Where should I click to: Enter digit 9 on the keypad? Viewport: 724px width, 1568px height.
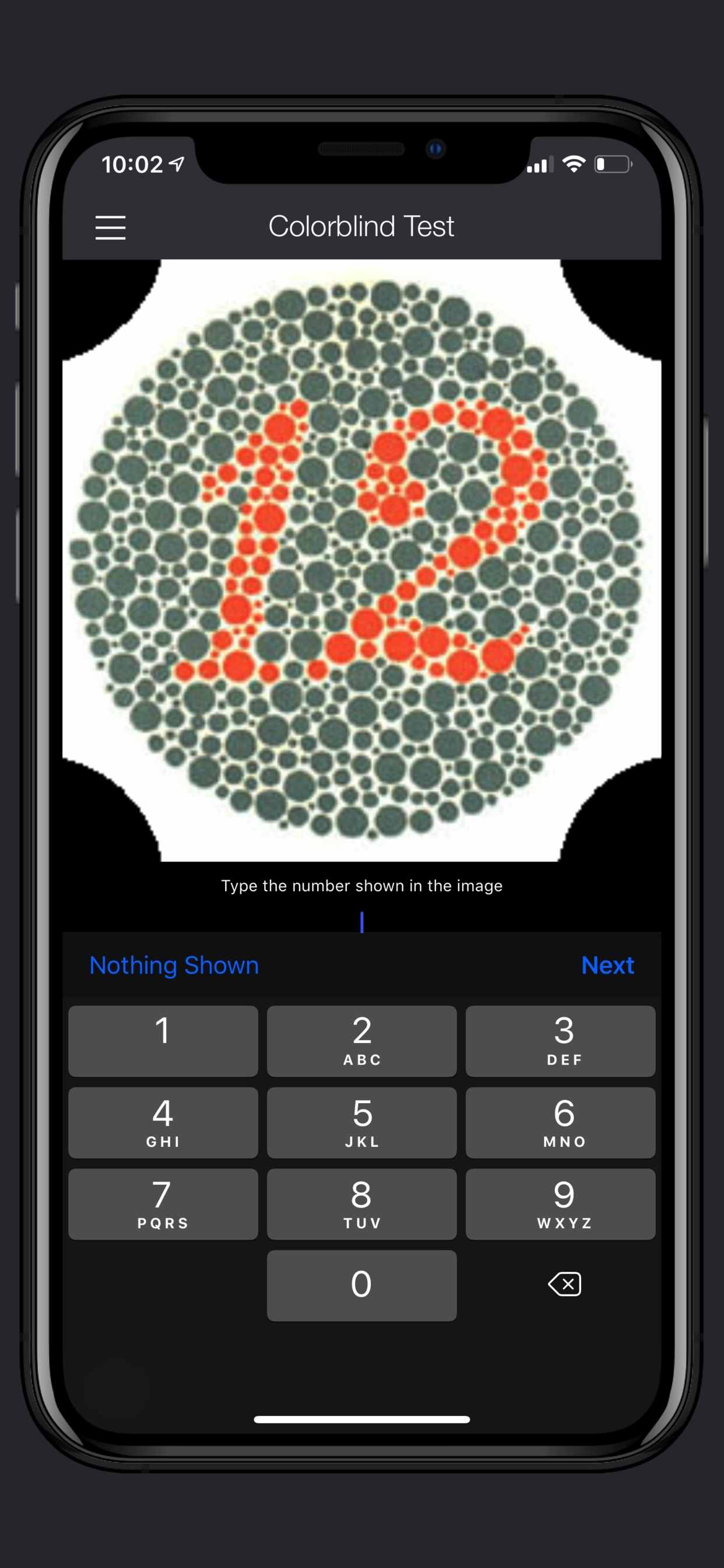pos(560,1204)
